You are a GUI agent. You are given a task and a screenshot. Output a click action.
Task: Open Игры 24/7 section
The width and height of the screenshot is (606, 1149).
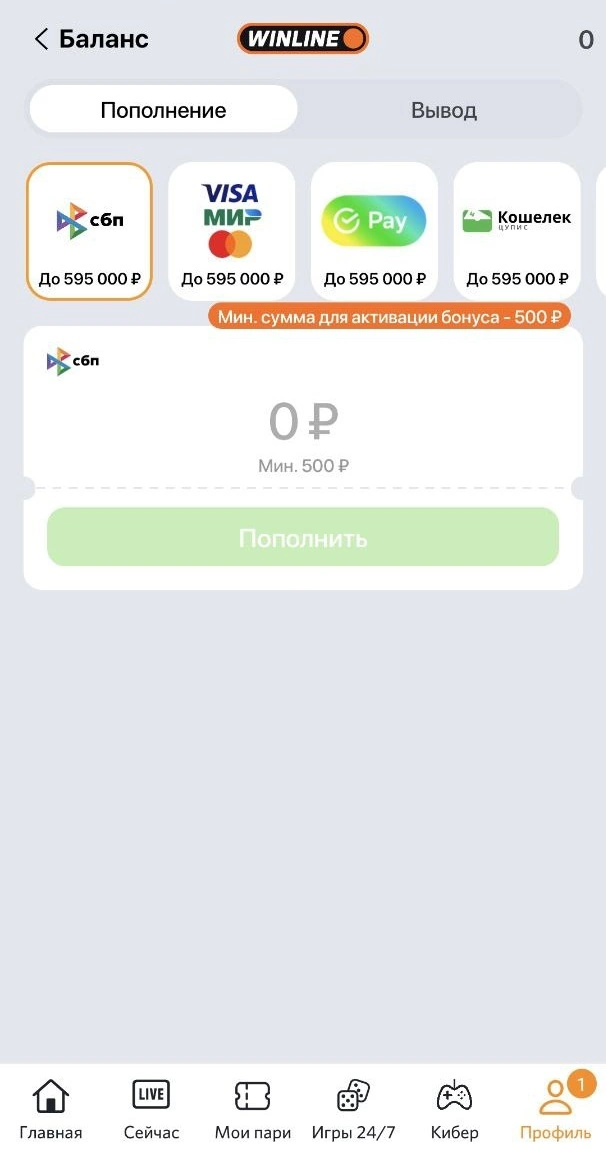353,1108
